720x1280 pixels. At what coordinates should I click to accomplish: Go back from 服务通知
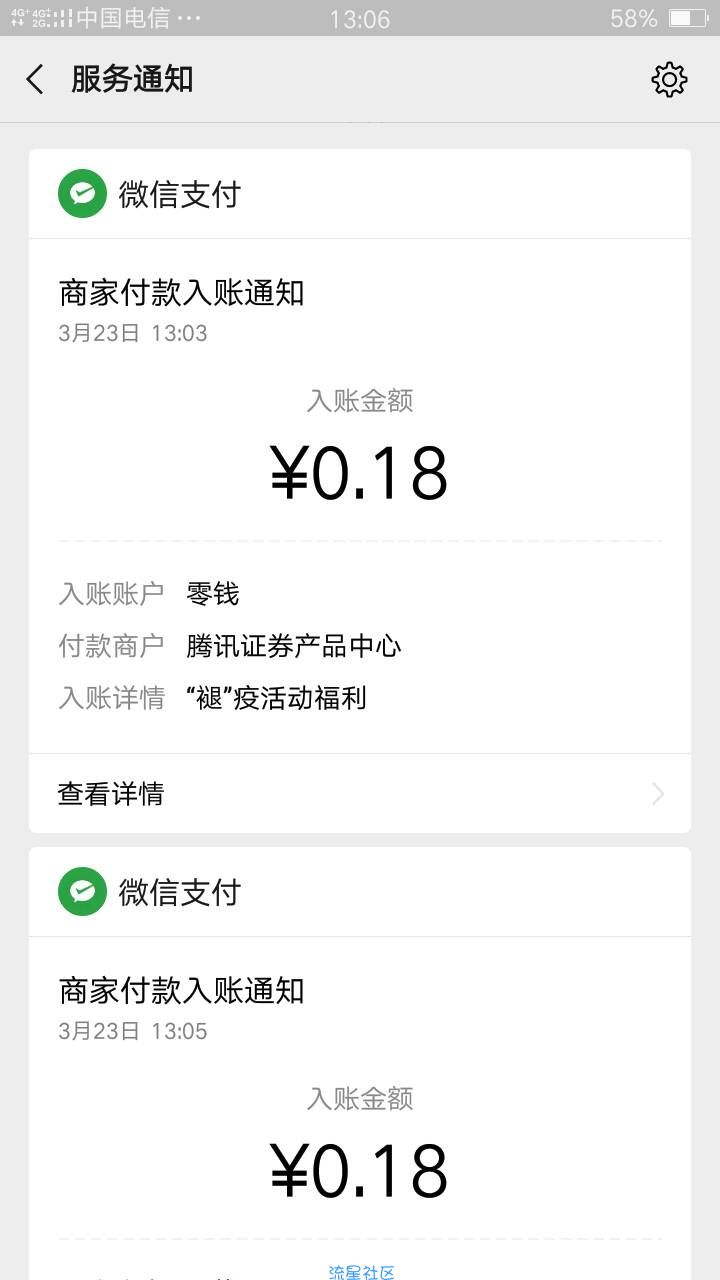pos(36,80)
